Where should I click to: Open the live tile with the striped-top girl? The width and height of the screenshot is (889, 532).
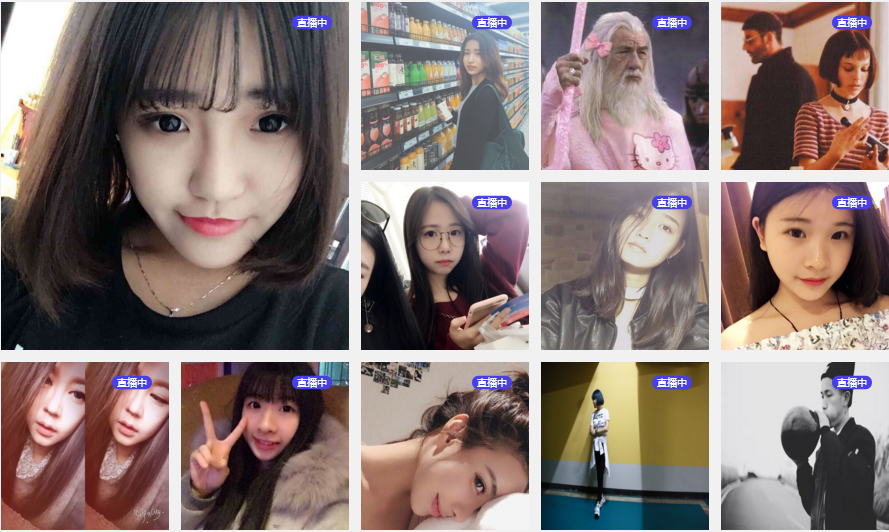pyautogui.click(x=804, y=86)
